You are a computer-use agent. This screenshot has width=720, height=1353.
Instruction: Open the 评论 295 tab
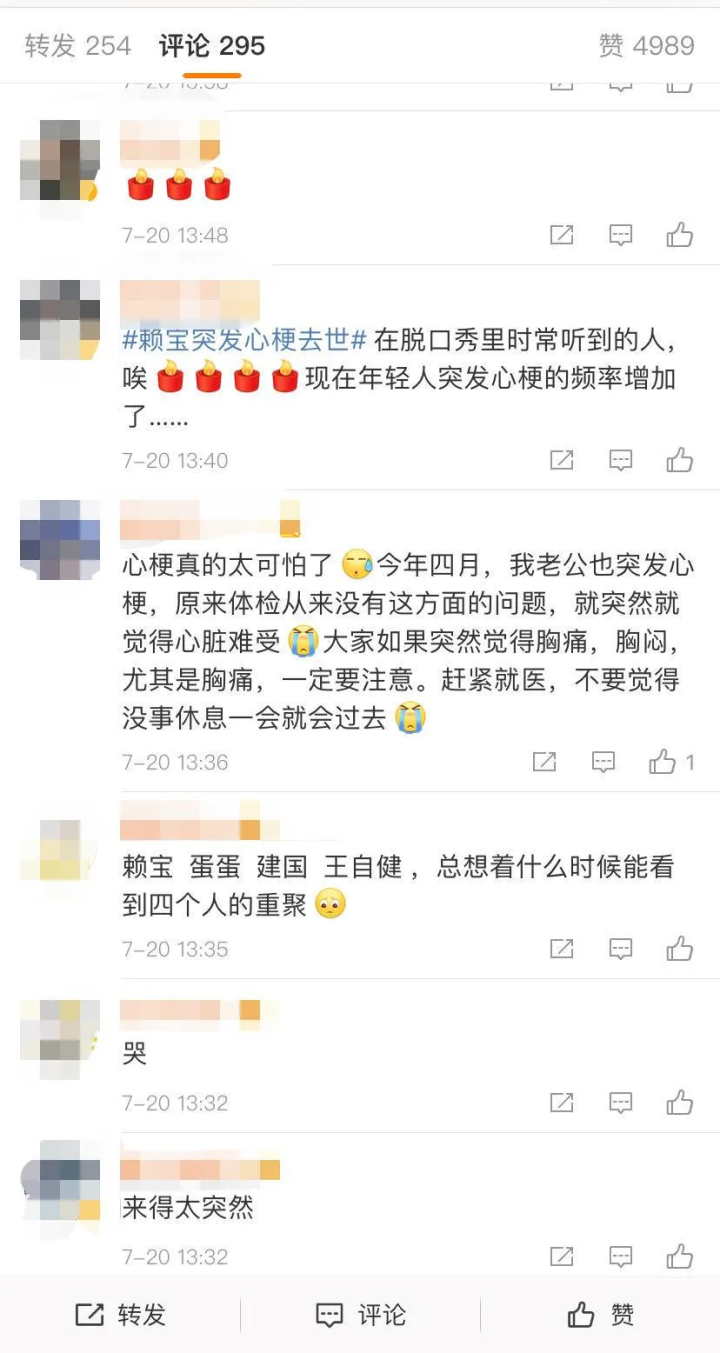pos(212,46)
